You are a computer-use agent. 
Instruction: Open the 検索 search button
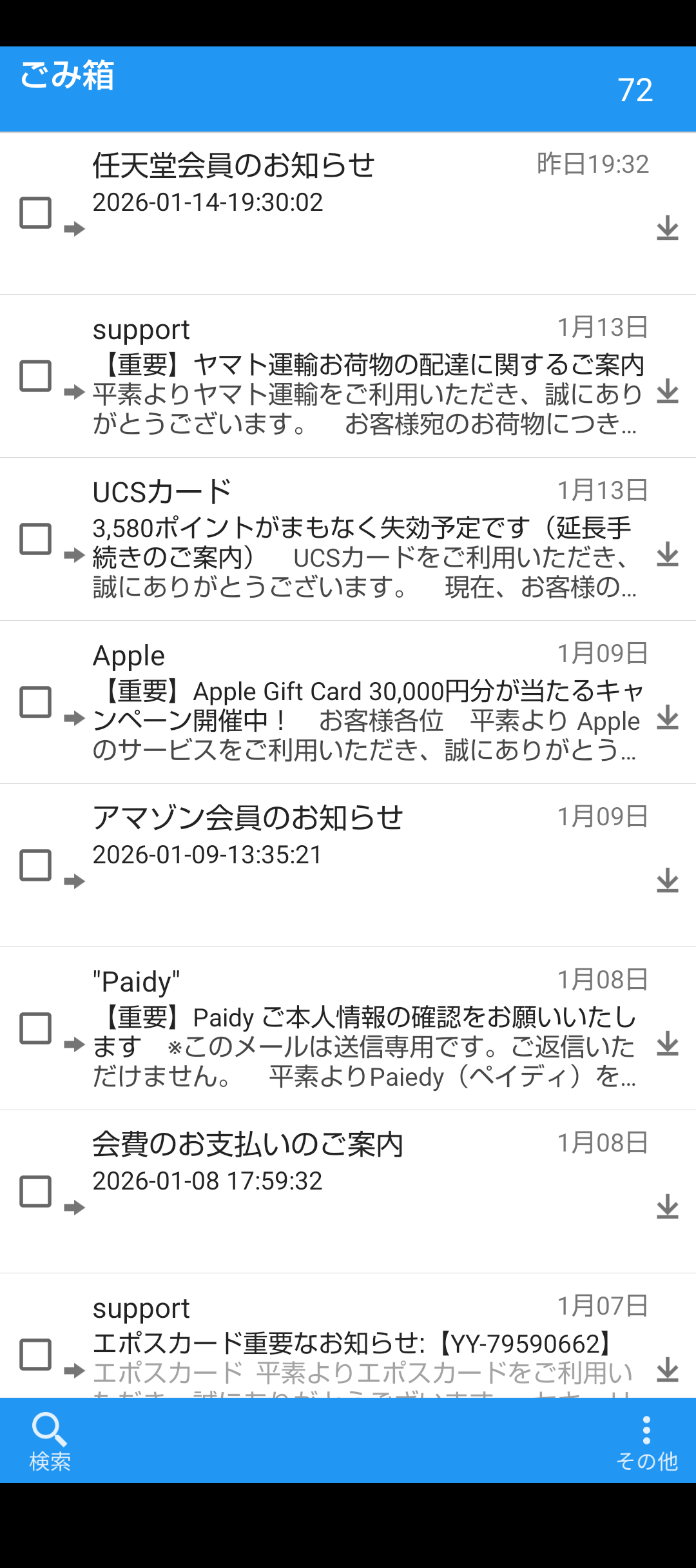(x=50, y=1441)
